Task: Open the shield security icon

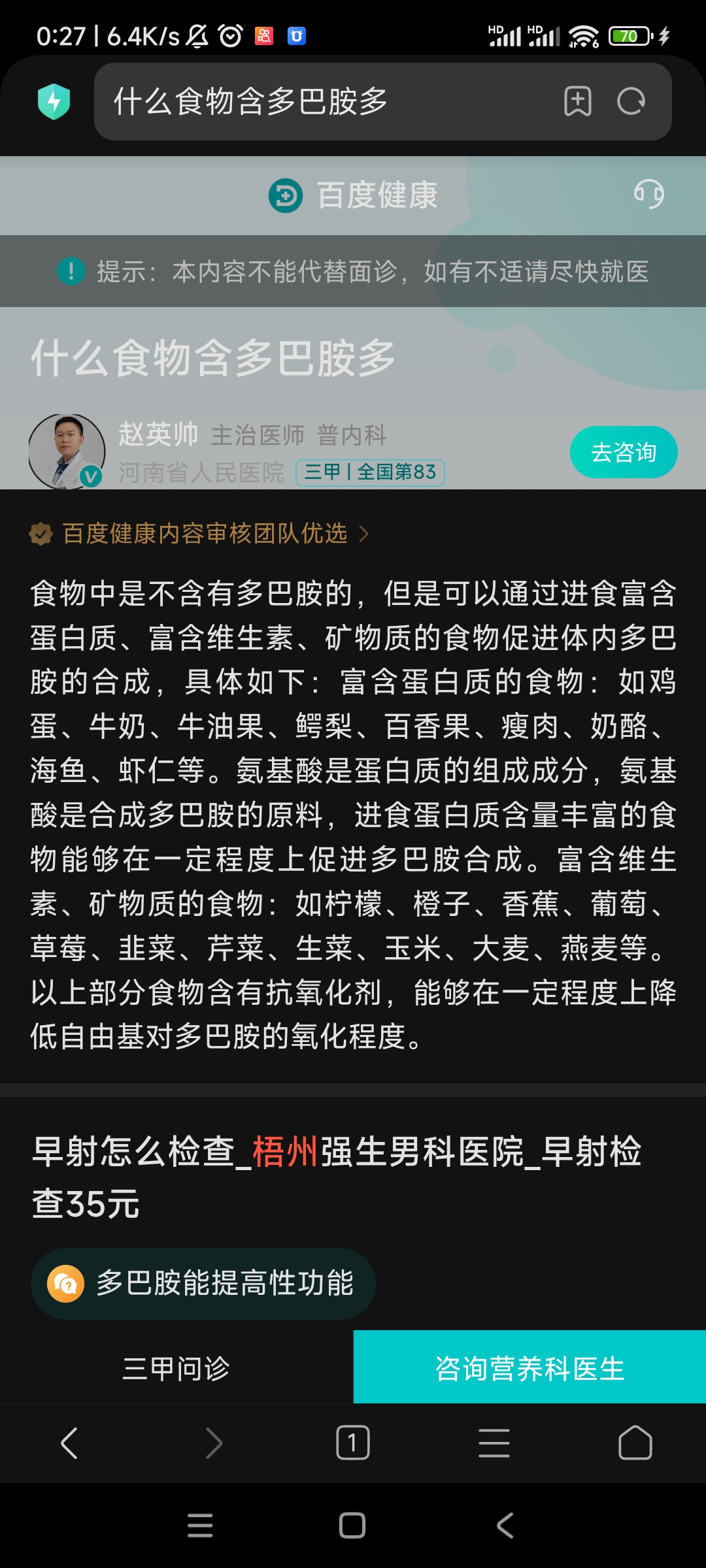Action: coord(54,101)
